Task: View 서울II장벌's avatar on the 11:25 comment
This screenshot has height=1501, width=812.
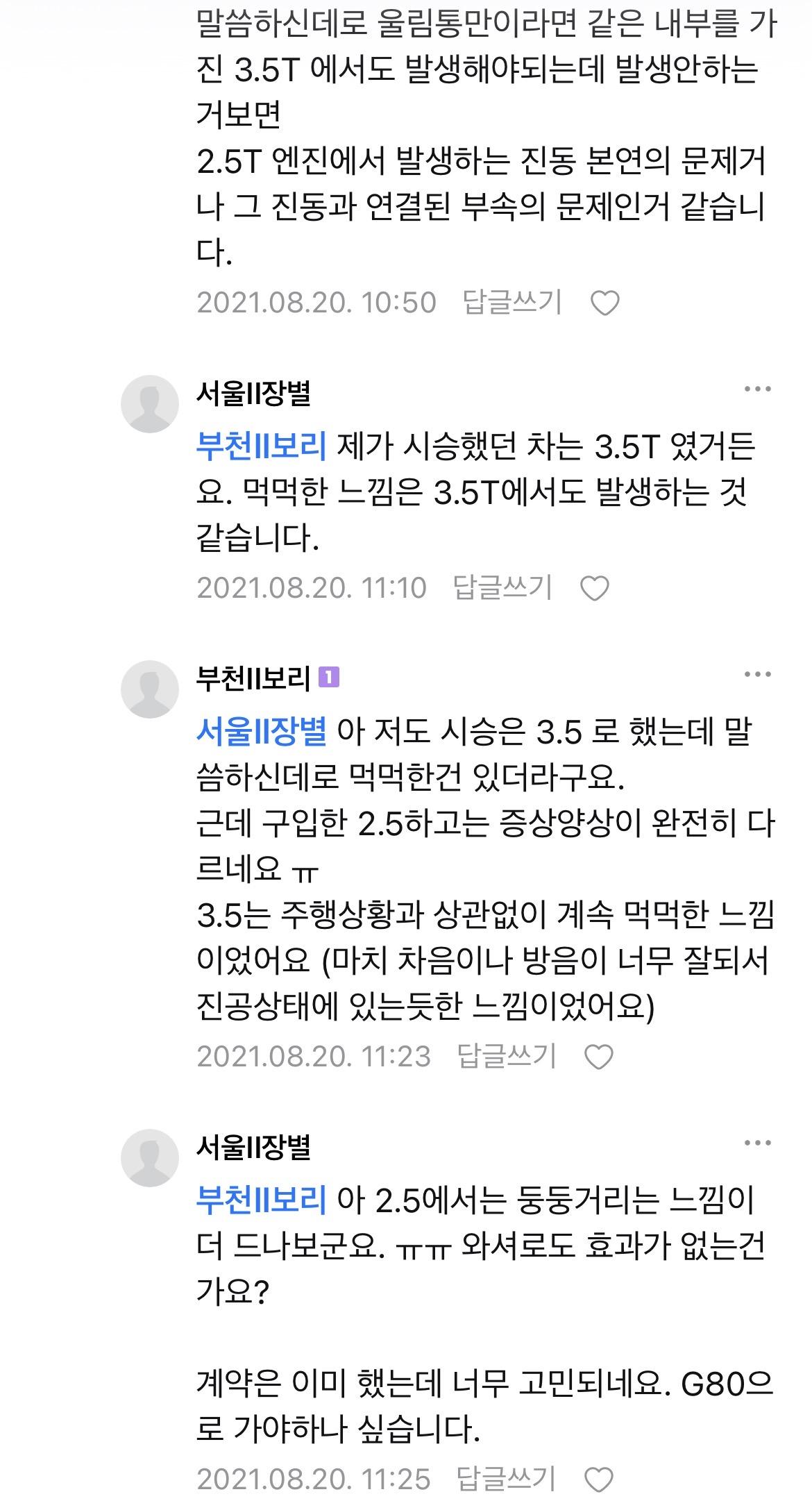Action: [x=150, y=1158]
